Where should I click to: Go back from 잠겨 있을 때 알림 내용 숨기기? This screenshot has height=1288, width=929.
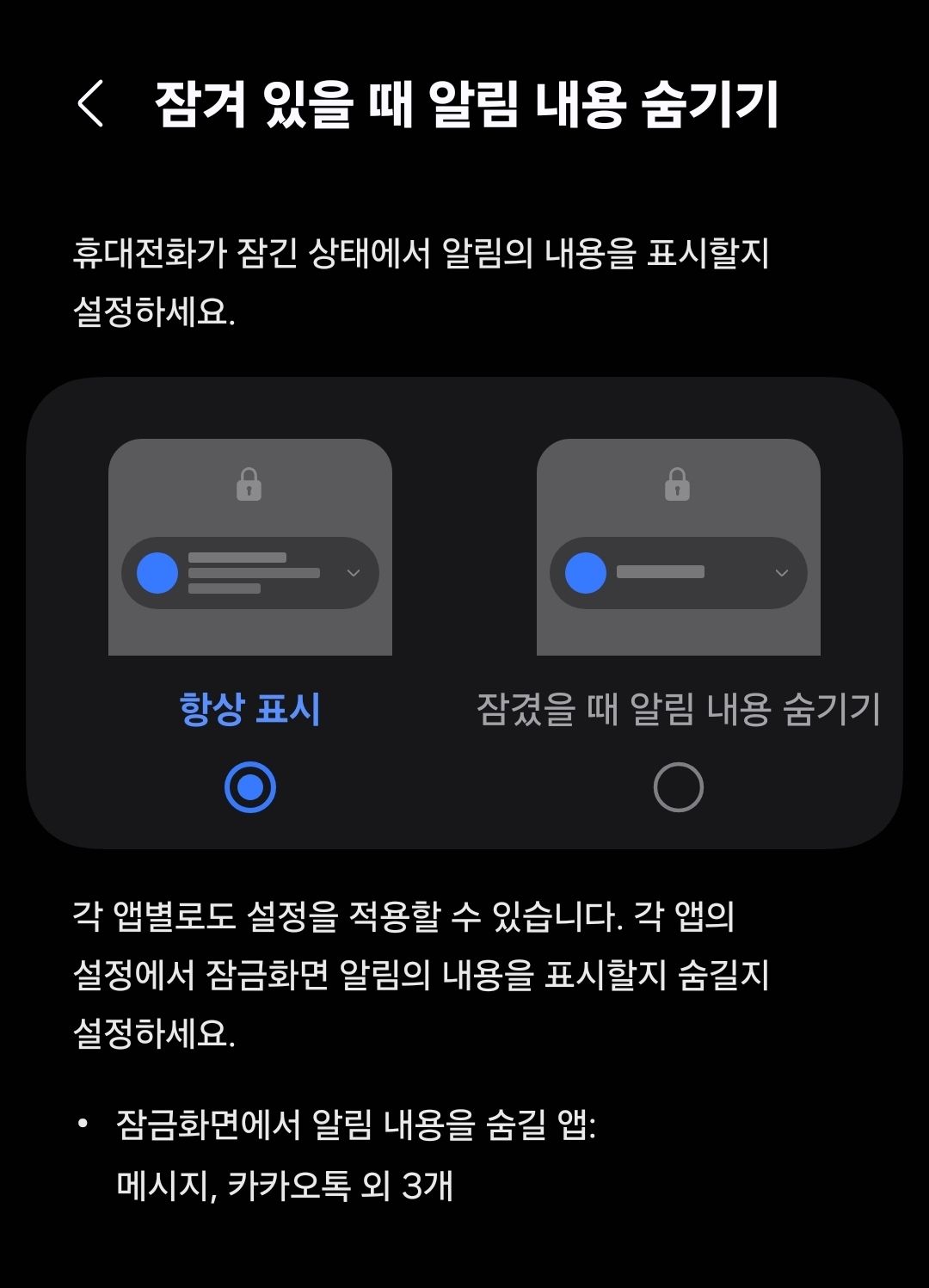point(90,104)
